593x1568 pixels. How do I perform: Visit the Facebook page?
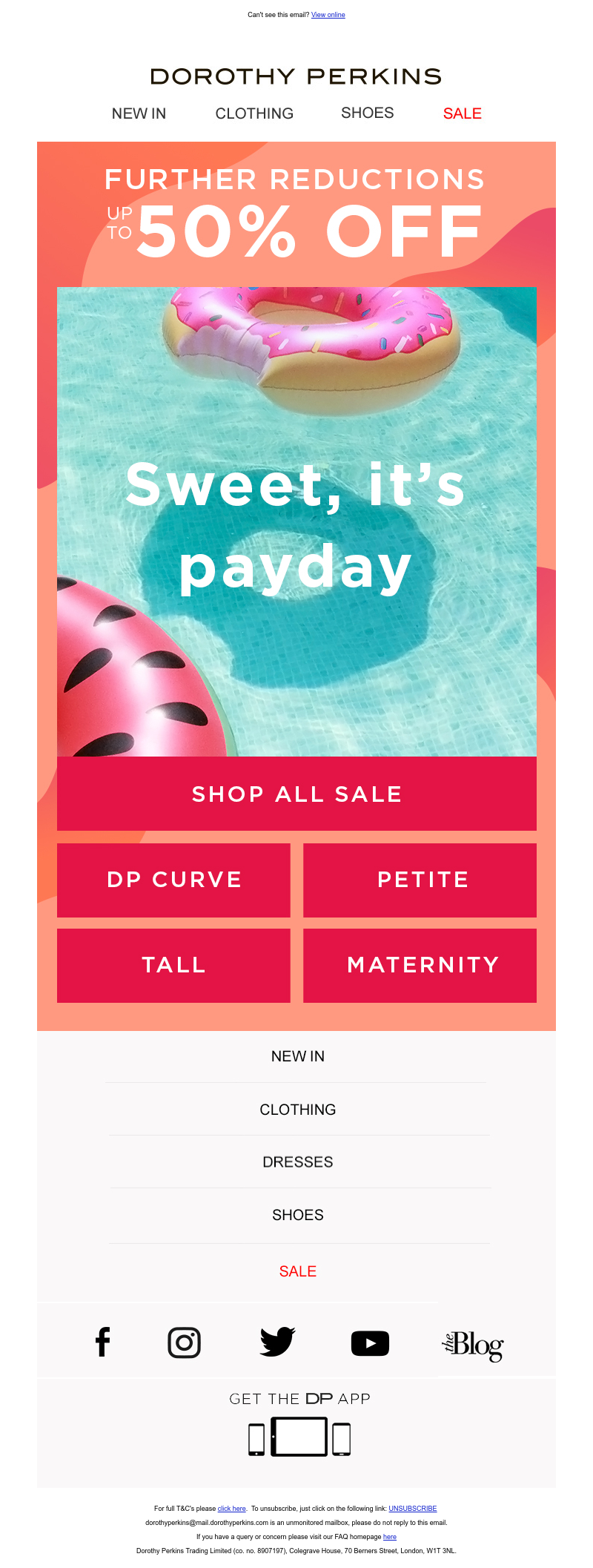(x=103, y=1342)
